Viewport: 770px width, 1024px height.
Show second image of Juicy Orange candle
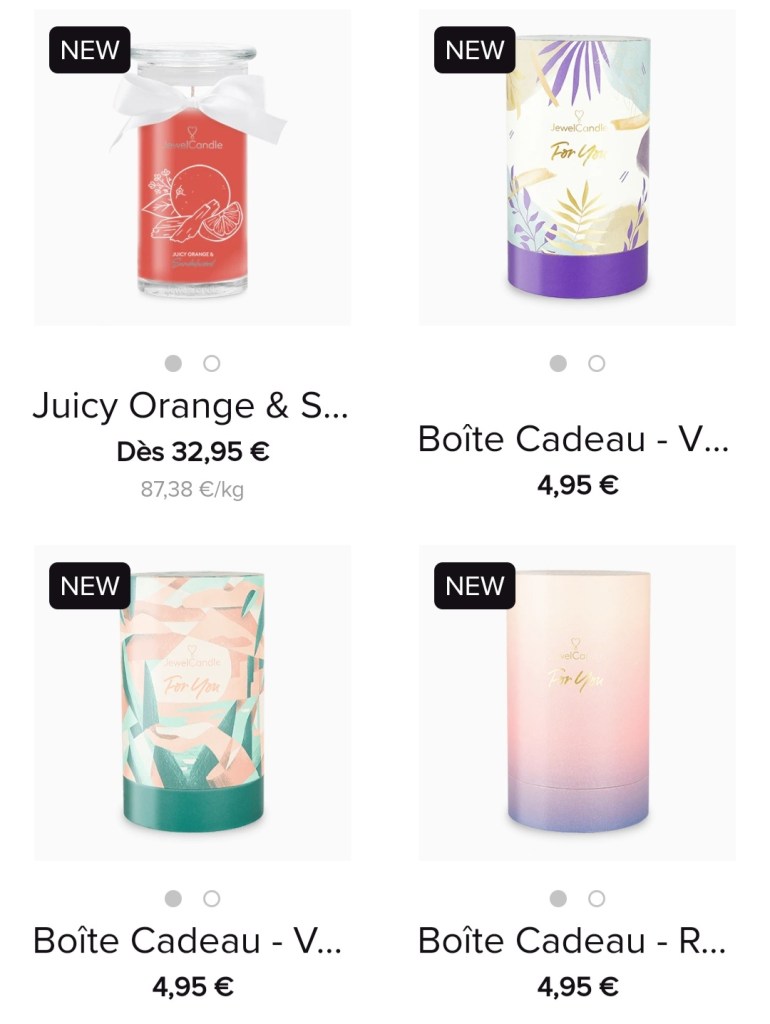click(x=211, y=363)
